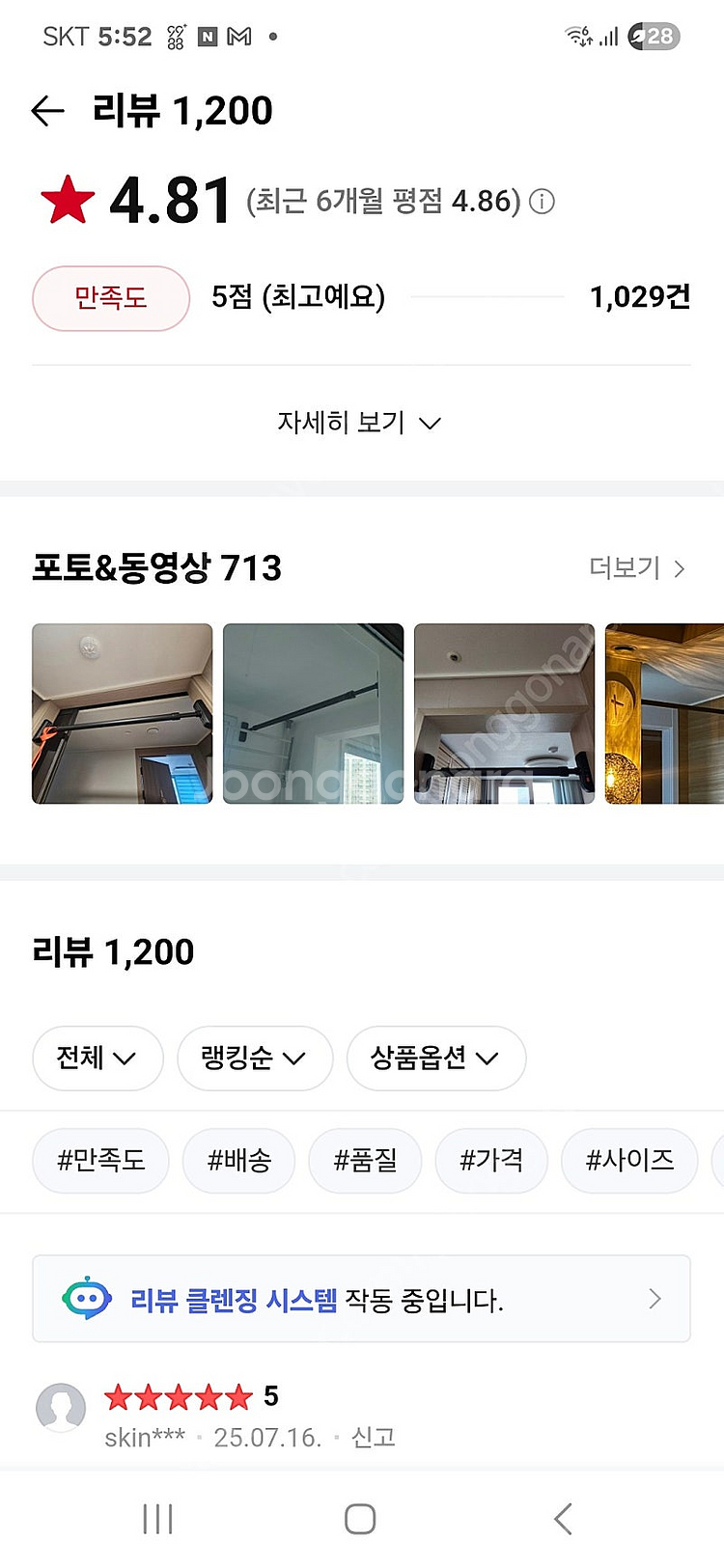This screenshot has height=1568, width=724.
Task: Open the 상품옵션 dropdown
Action: click(x=435, y=1058)
